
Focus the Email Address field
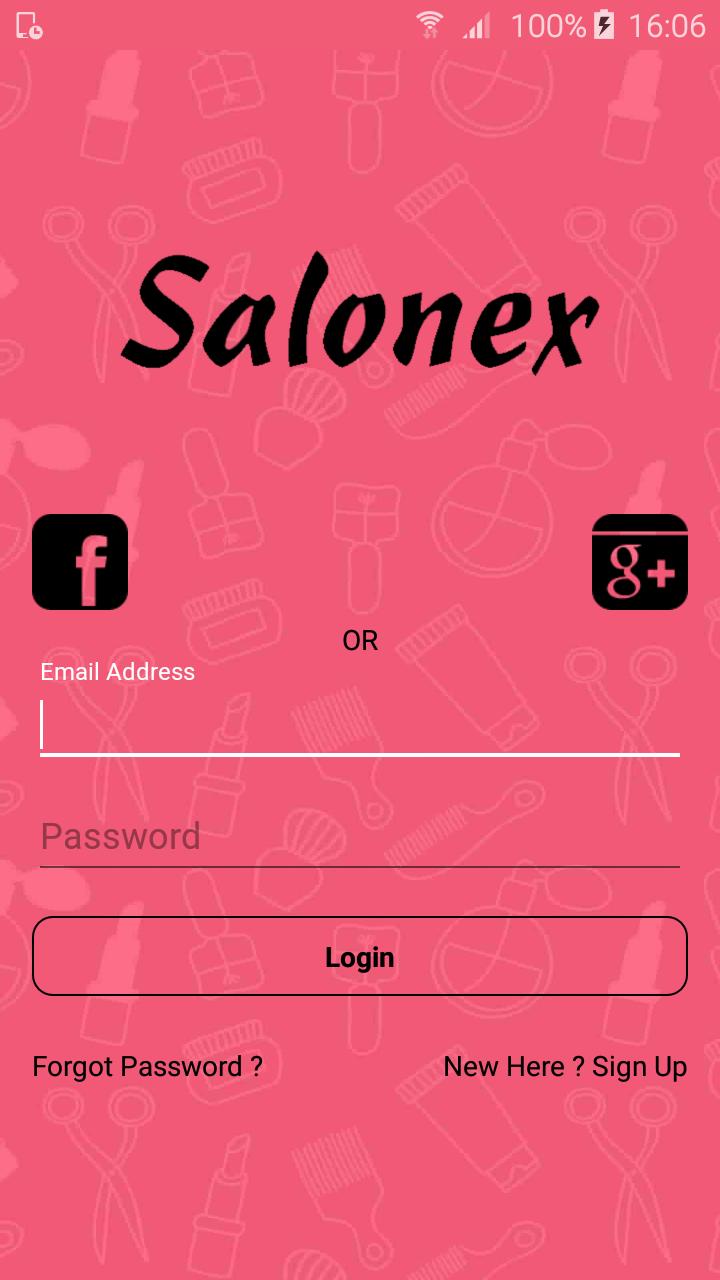(360, 725)
